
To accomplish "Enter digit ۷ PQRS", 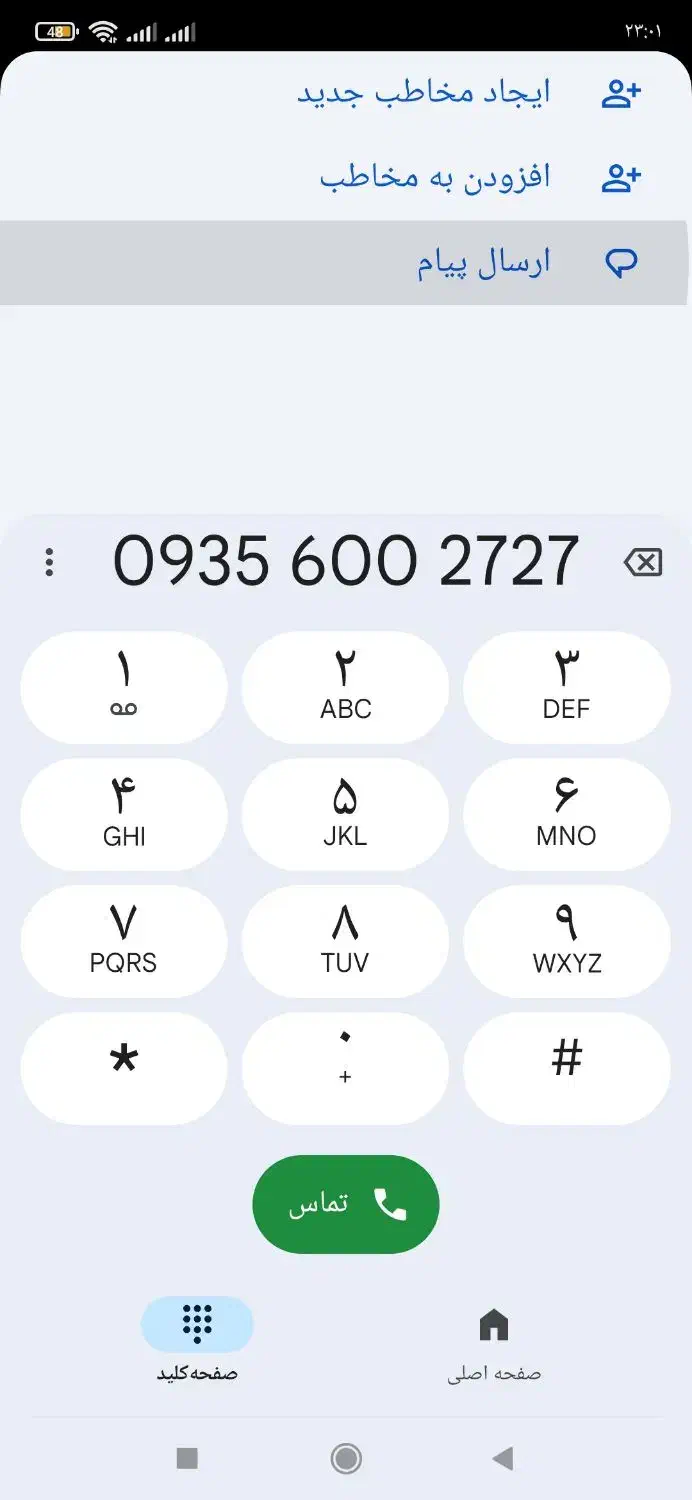I will click(124, 941).
